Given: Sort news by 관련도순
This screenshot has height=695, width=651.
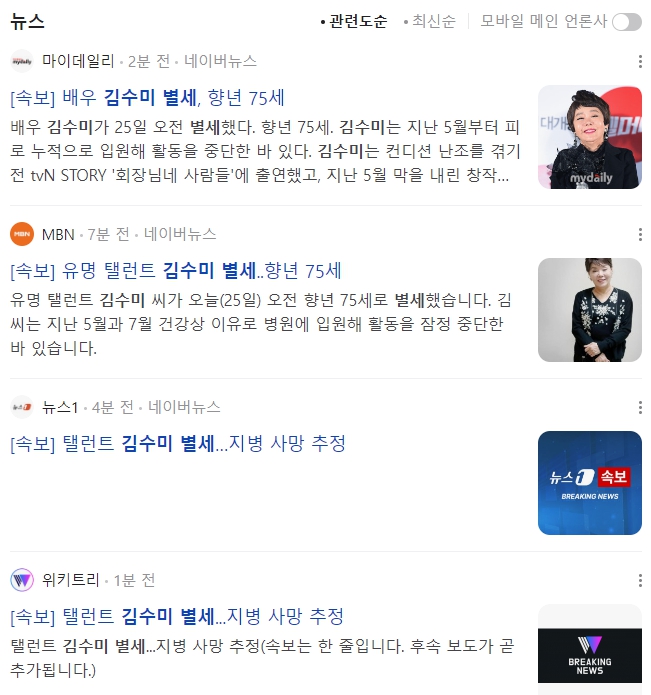Looking at the screenshot, I should coord(358,22).
